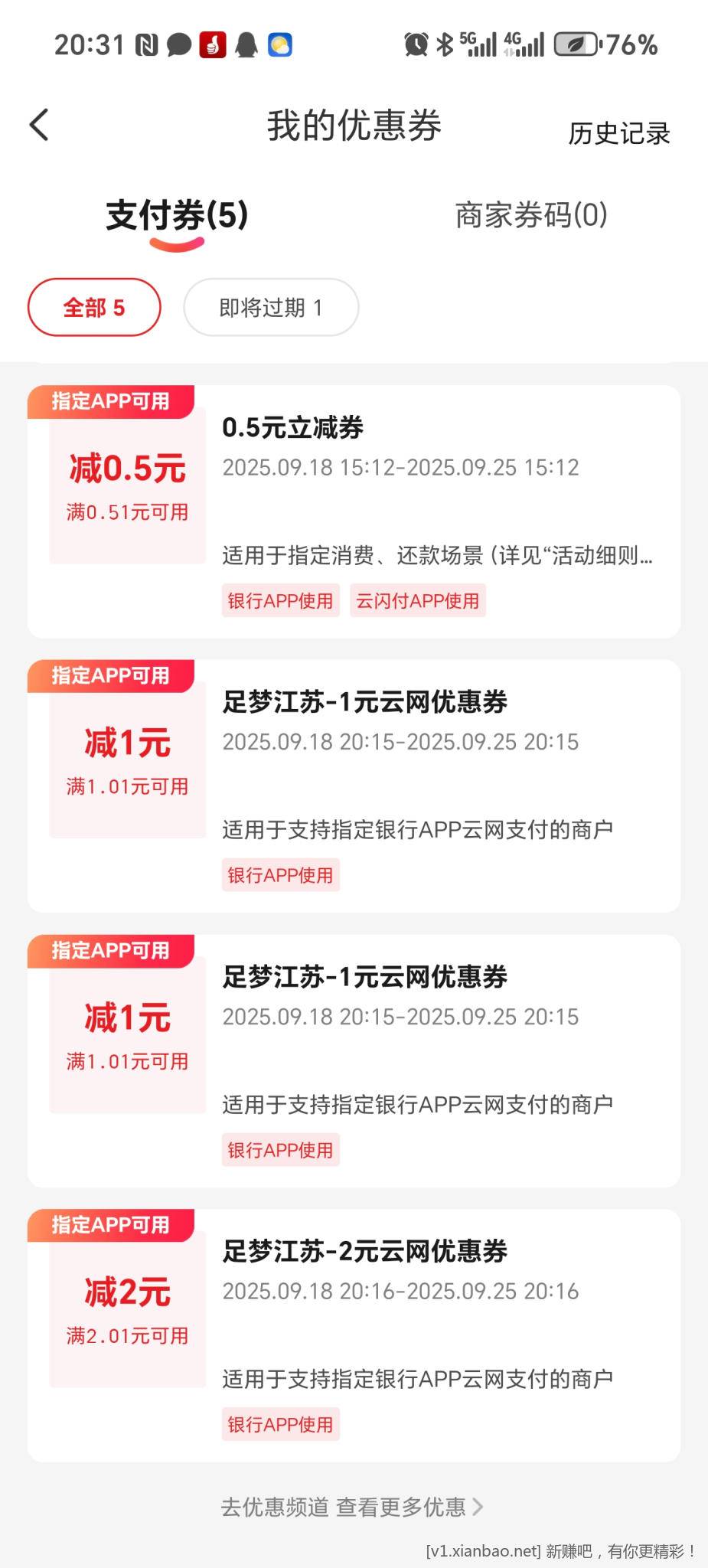Open 历史记录 history records

pyautogui.click(x=618, y=134)
